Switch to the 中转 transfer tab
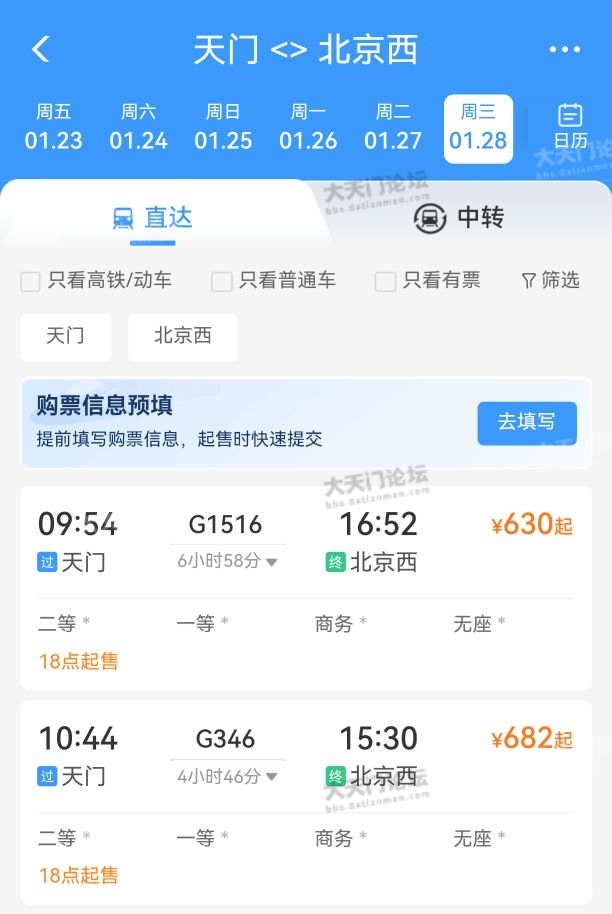This screenshot has width=612, height=914. point(459,217)
